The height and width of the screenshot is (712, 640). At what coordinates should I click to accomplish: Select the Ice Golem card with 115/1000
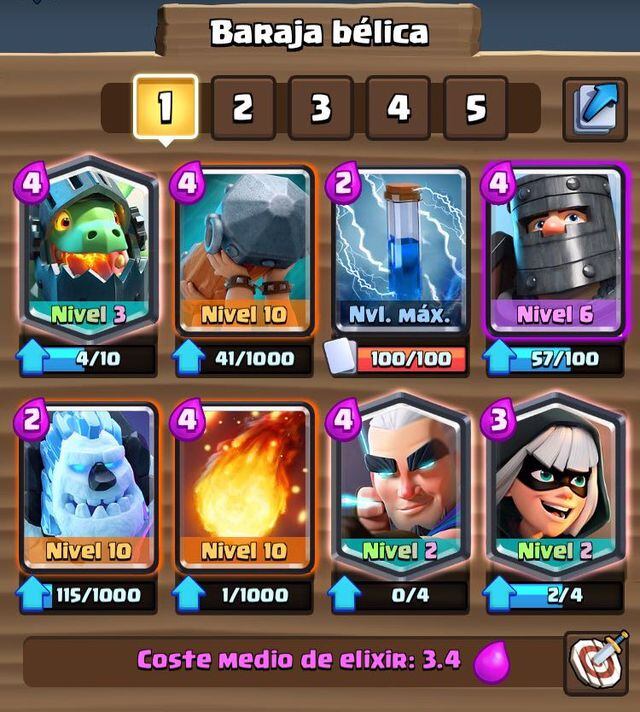click(x=87, y=492)
